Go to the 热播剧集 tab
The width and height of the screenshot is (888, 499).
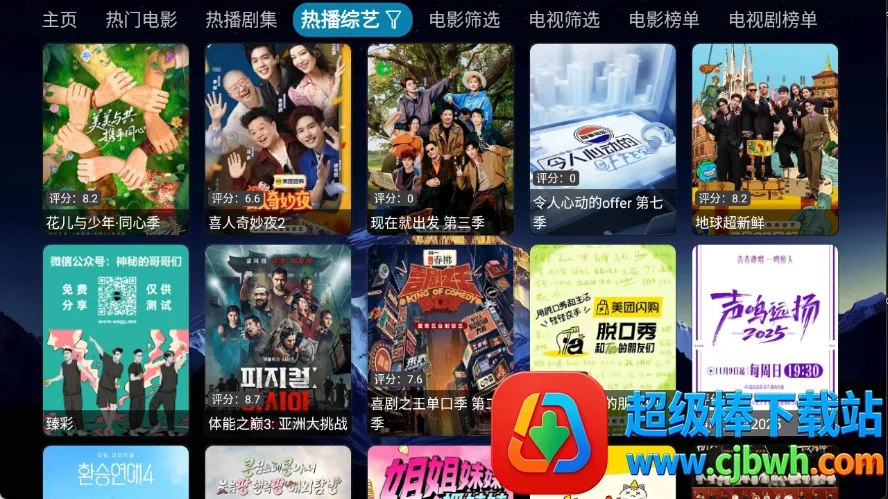click(241, 20)
